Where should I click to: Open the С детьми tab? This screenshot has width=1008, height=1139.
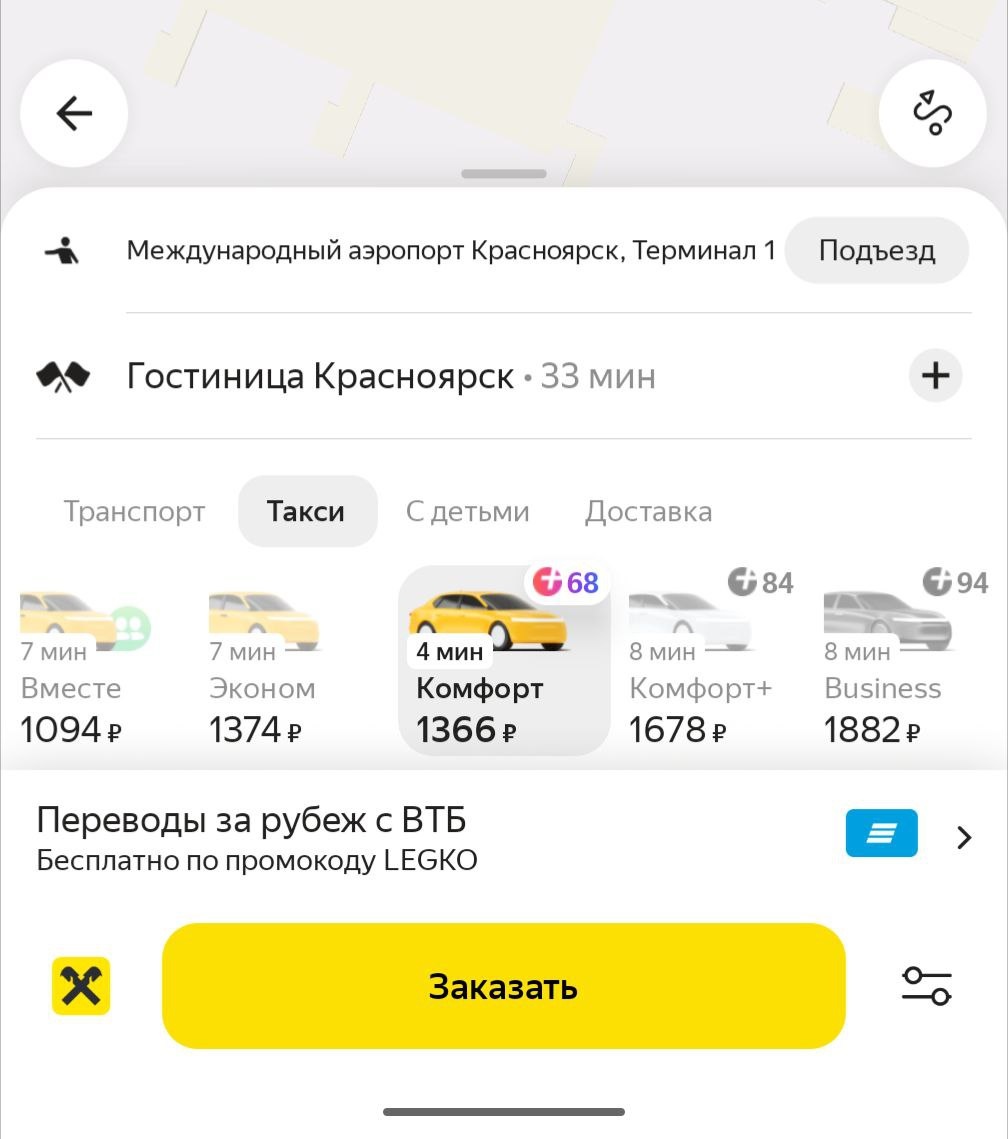click(x=467, y=511)
